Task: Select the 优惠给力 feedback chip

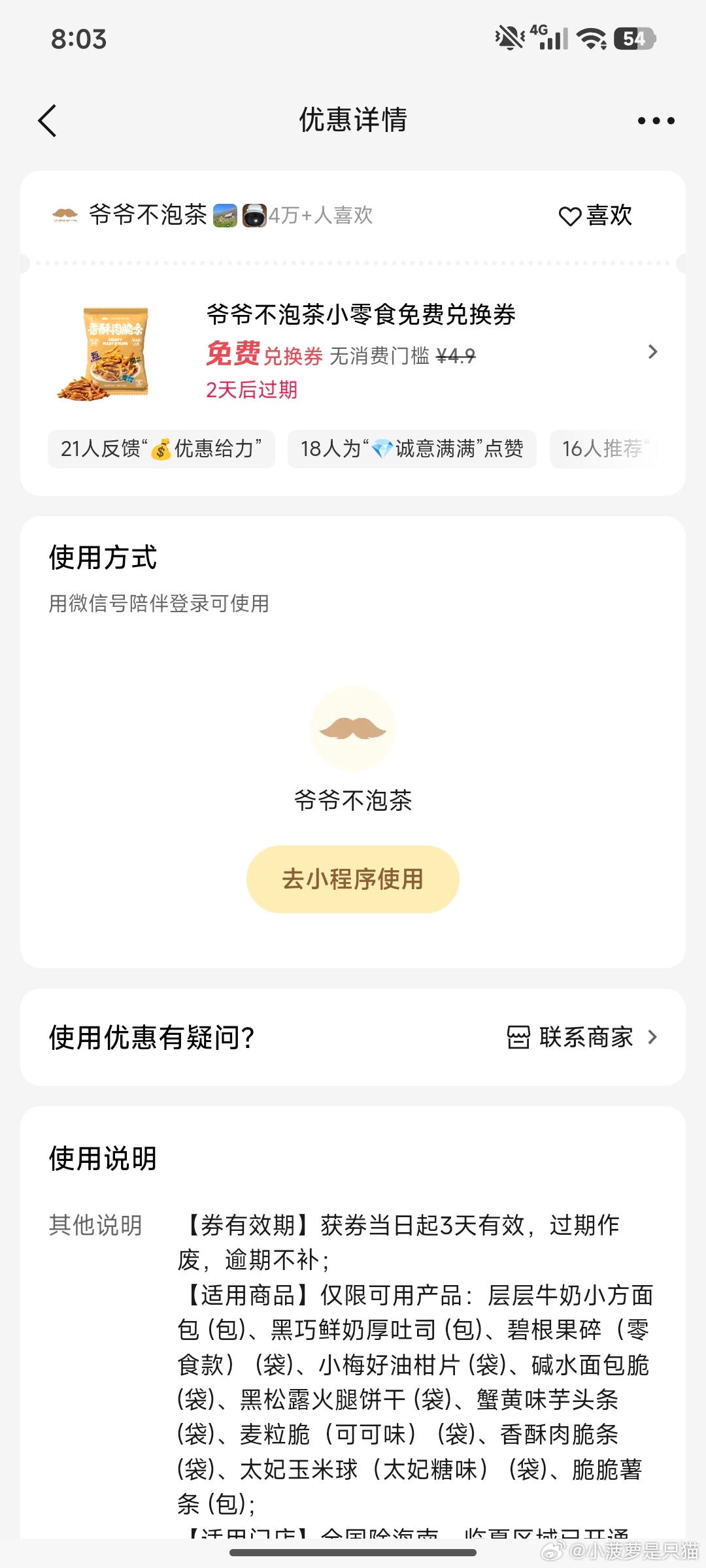Action: pos(161,449)
